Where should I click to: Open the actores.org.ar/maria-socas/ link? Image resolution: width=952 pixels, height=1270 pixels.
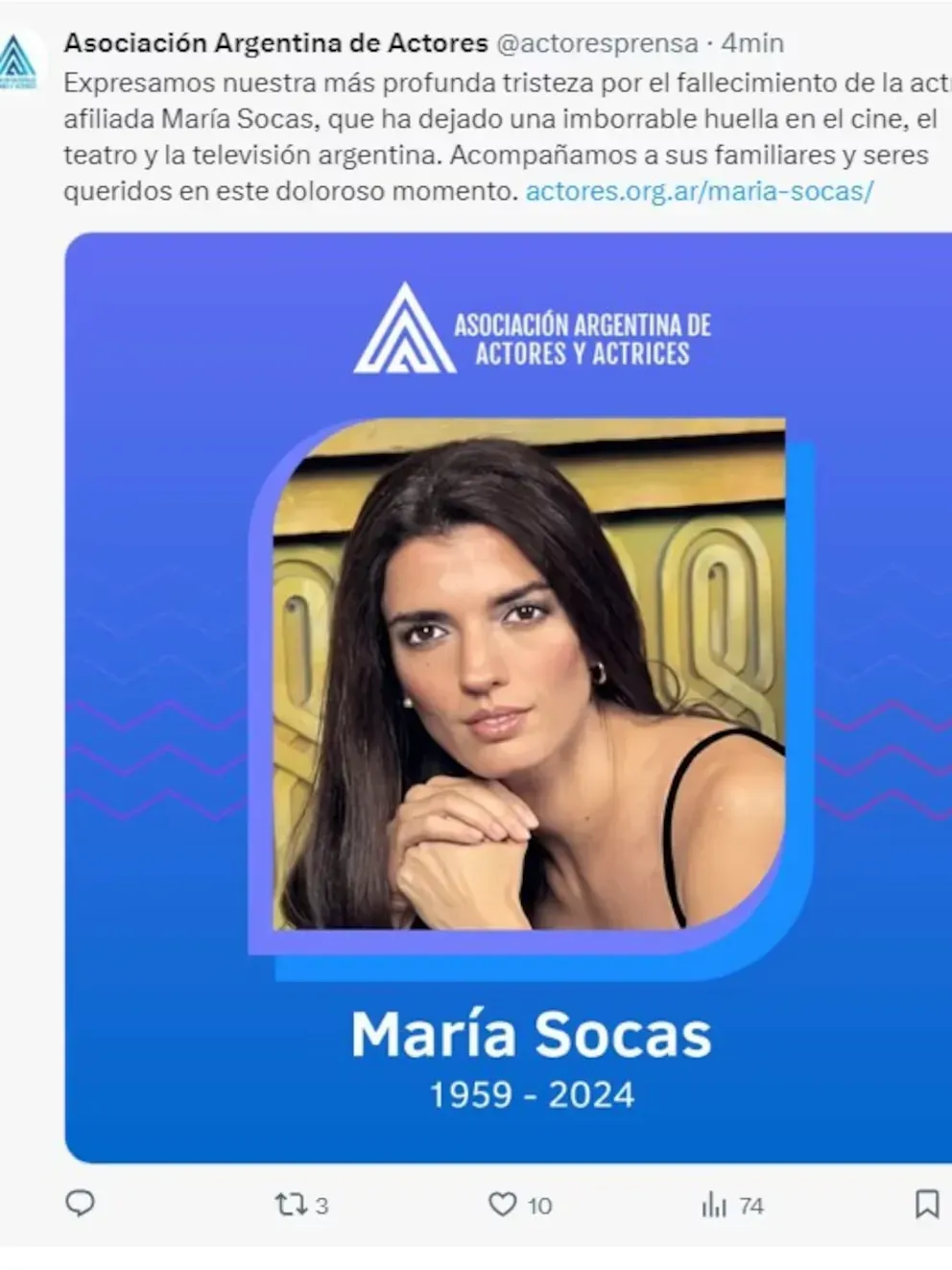click(699, 191)
